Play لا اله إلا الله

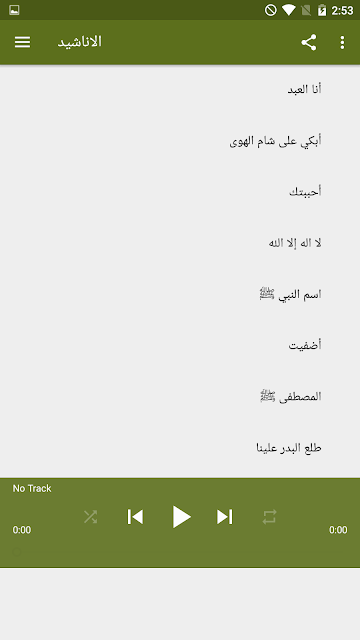[x=180, y=243]
